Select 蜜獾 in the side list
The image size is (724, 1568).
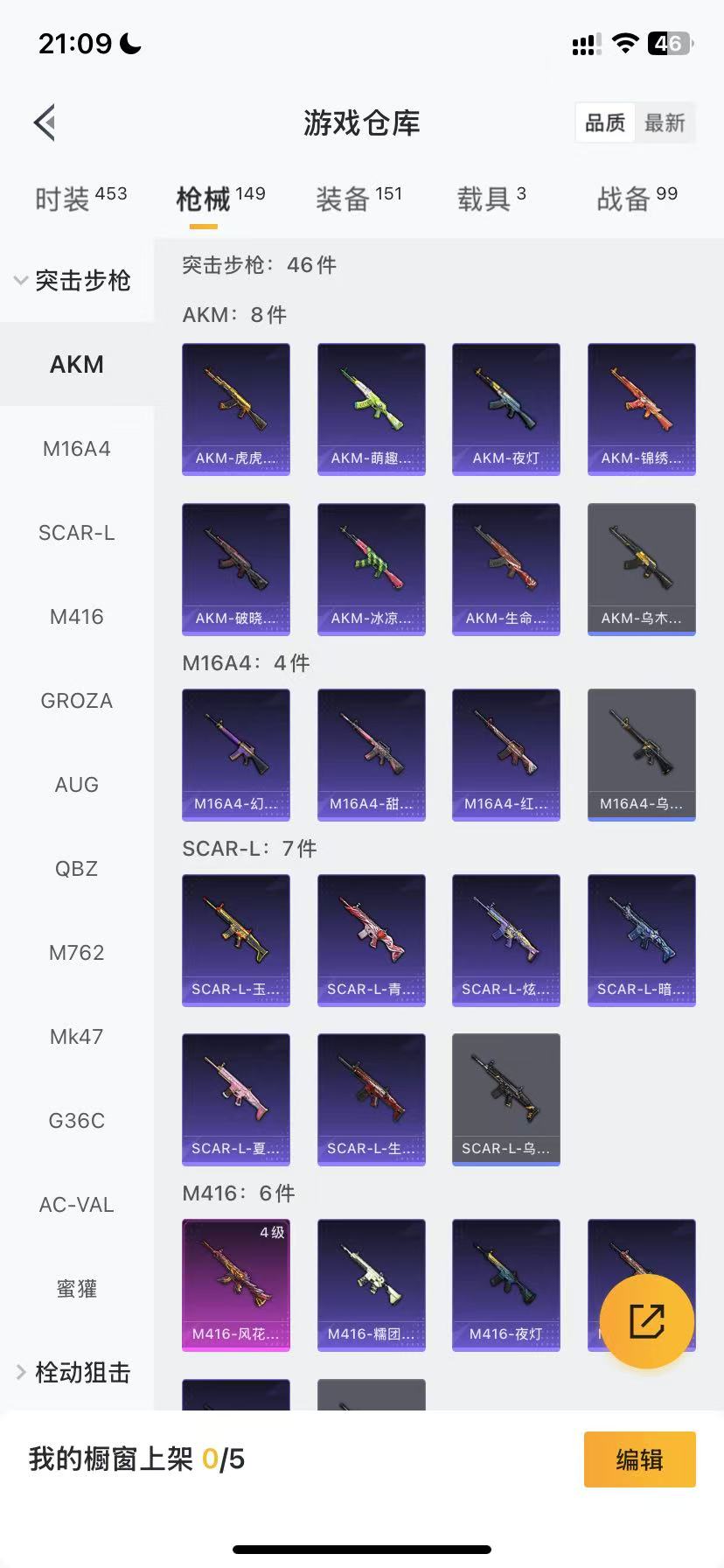(77, 1289)
